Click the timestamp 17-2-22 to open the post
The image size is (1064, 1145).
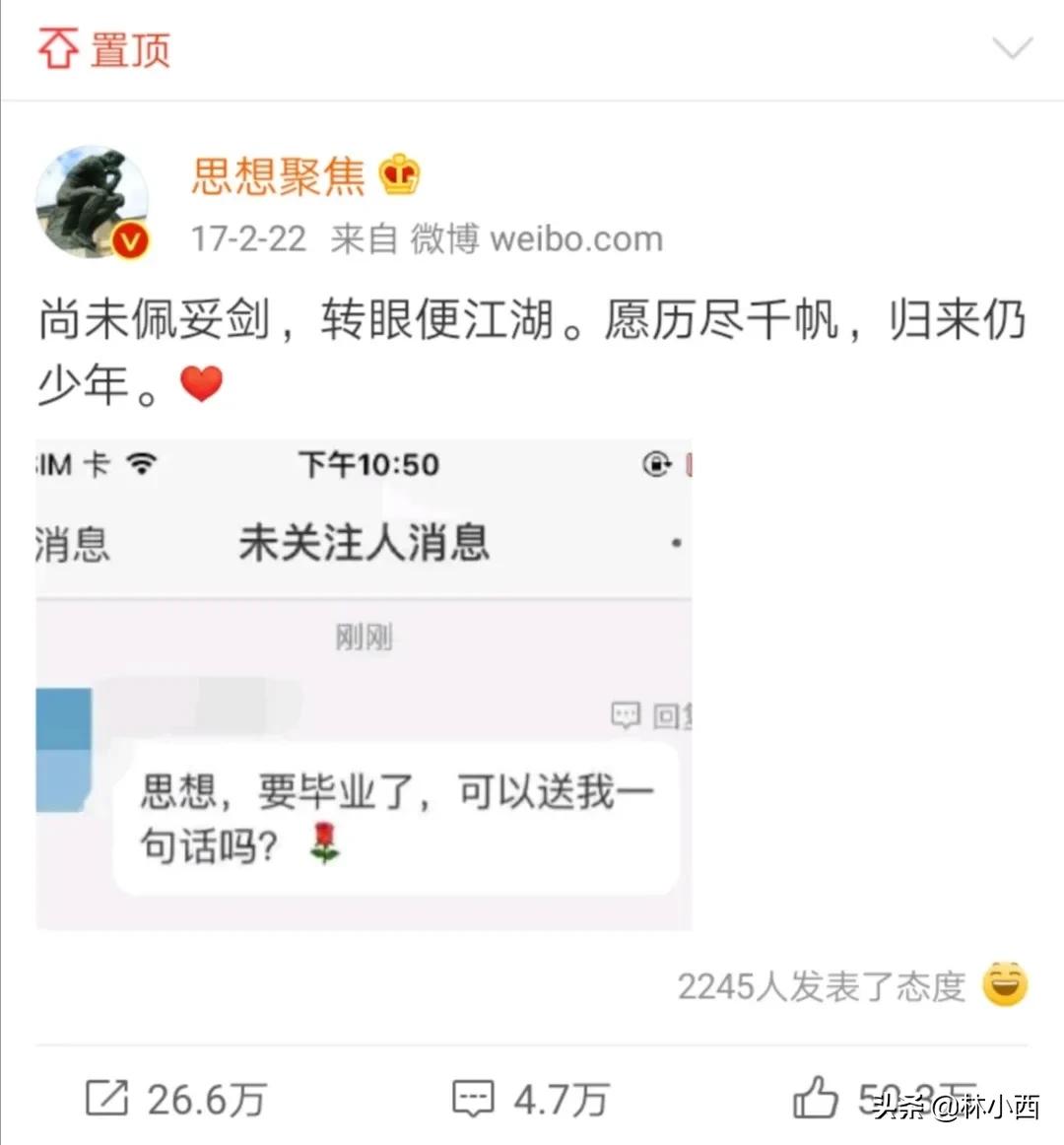(x=249, y=237)
